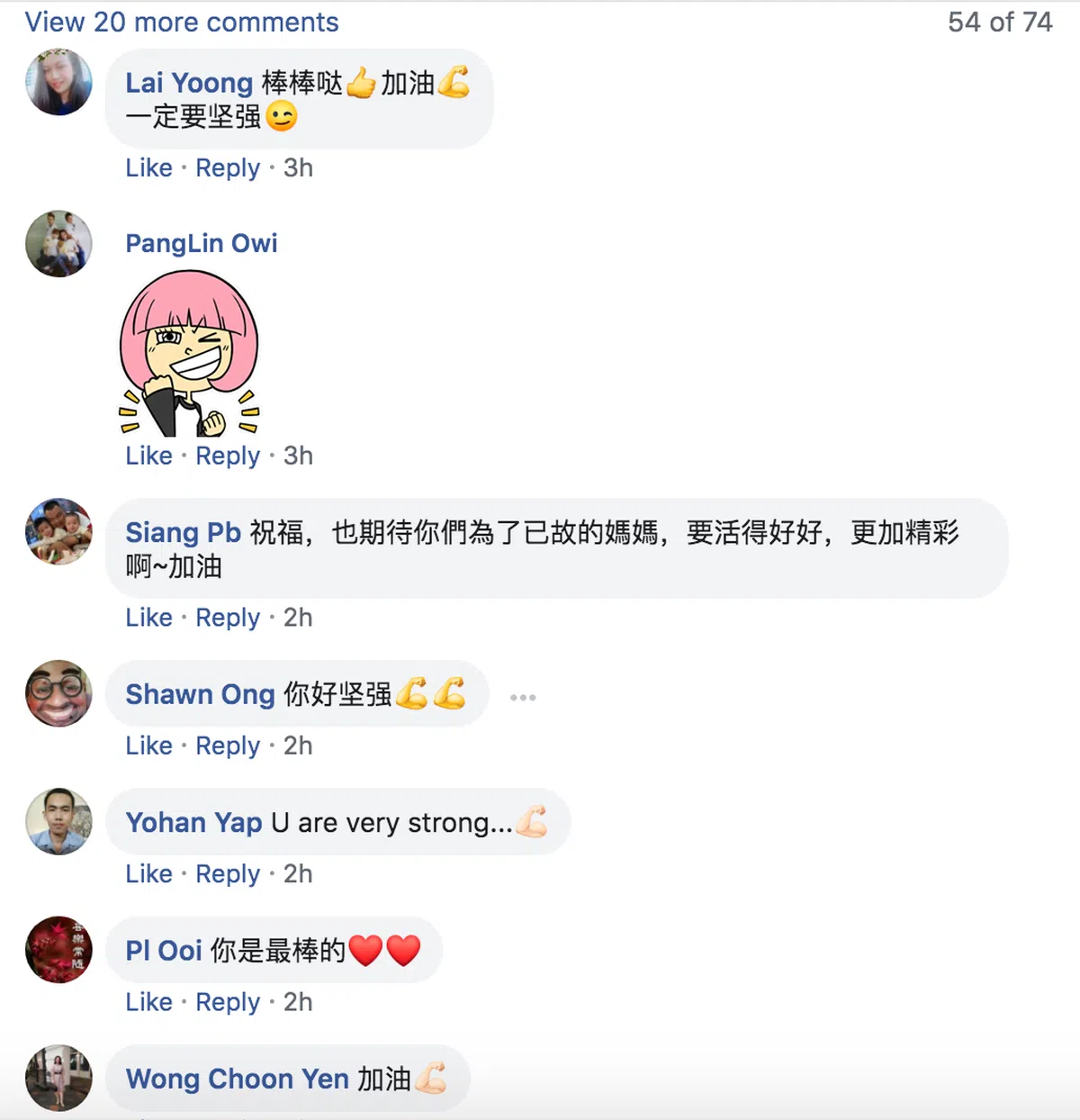Like PangLin Owi's sticker comment
The image size is (1080, 1120).
click(x=148, y=456)
